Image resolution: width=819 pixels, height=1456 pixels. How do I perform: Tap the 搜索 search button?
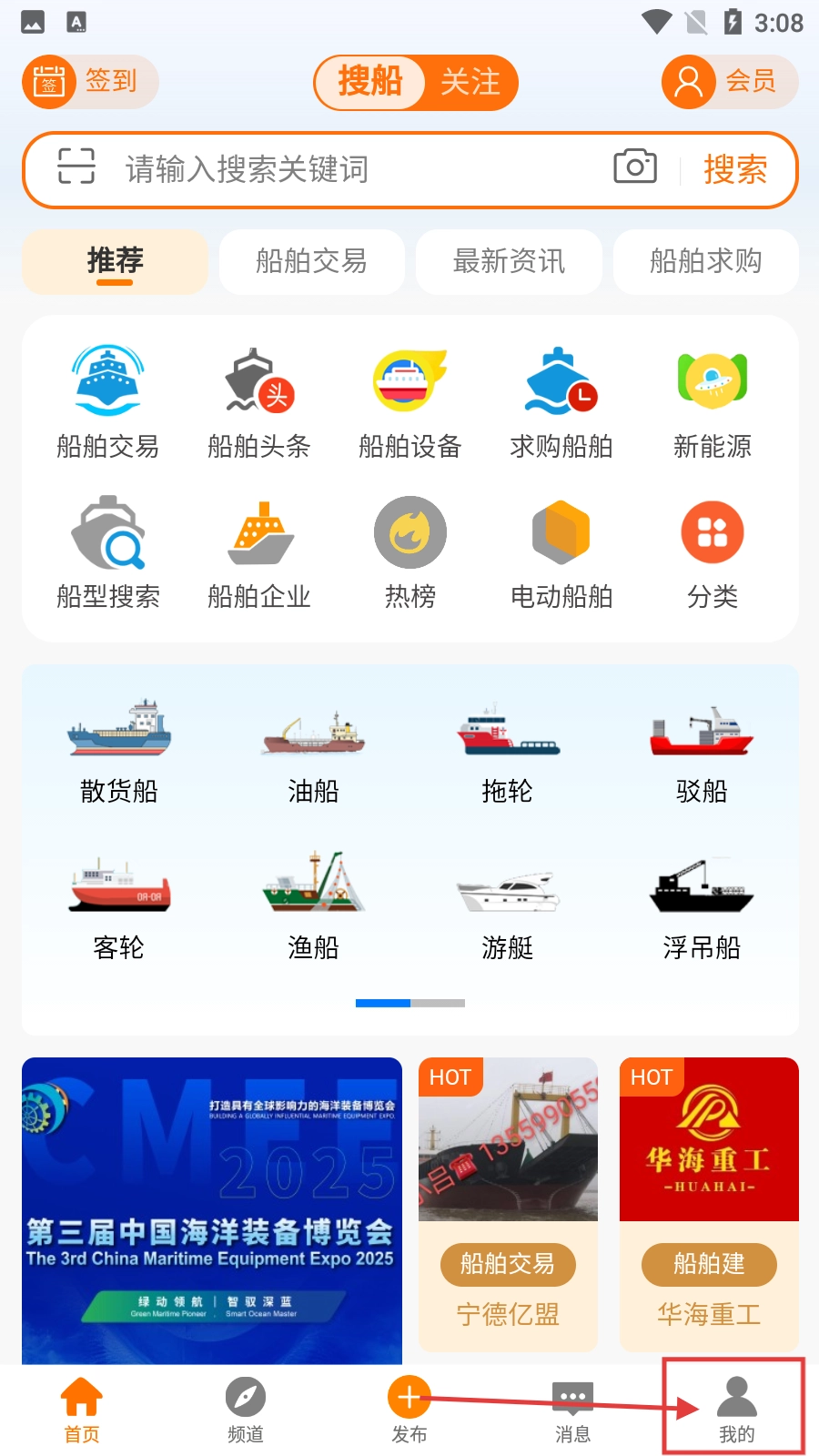click(x=735, y=169)
